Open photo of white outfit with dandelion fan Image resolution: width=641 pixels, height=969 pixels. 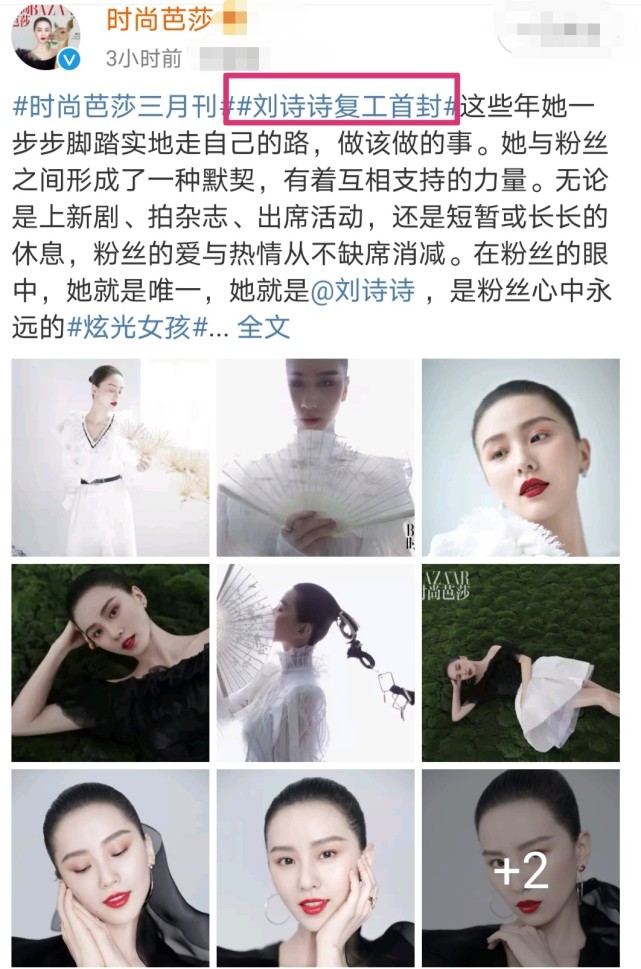[x=110, y=457]
